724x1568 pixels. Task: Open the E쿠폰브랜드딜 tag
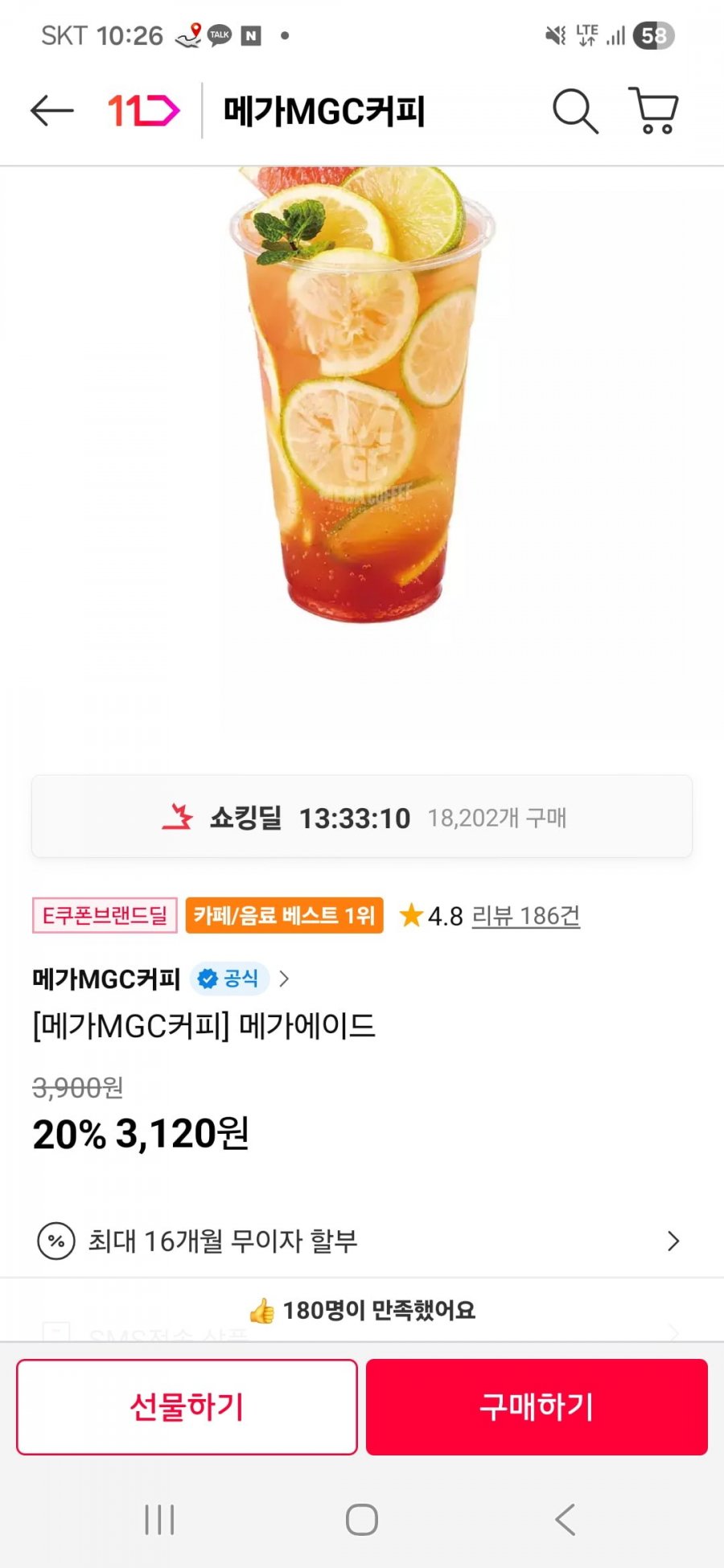pyautogui.click(x=105, y=916)
